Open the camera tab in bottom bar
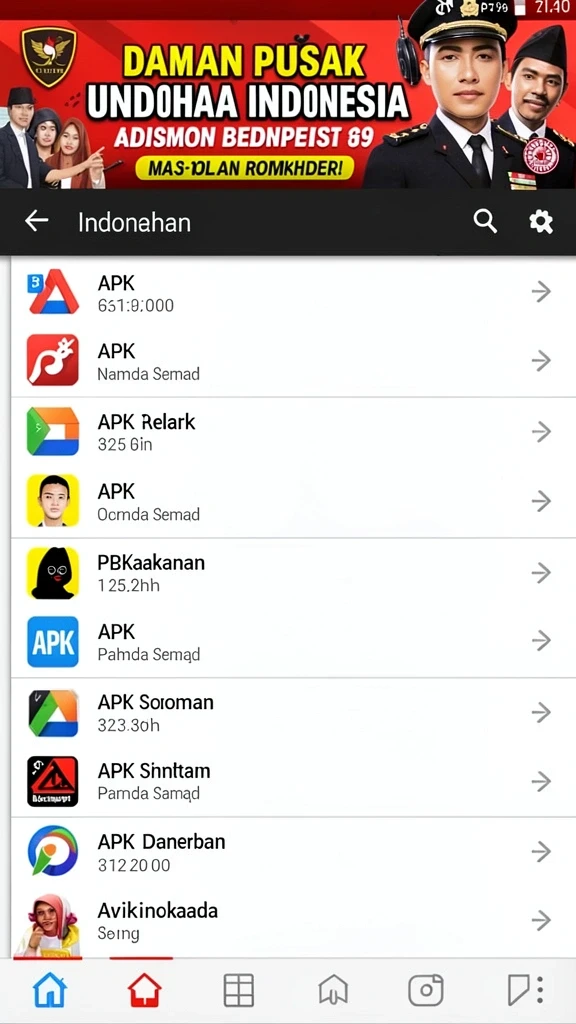 [426, 990]
